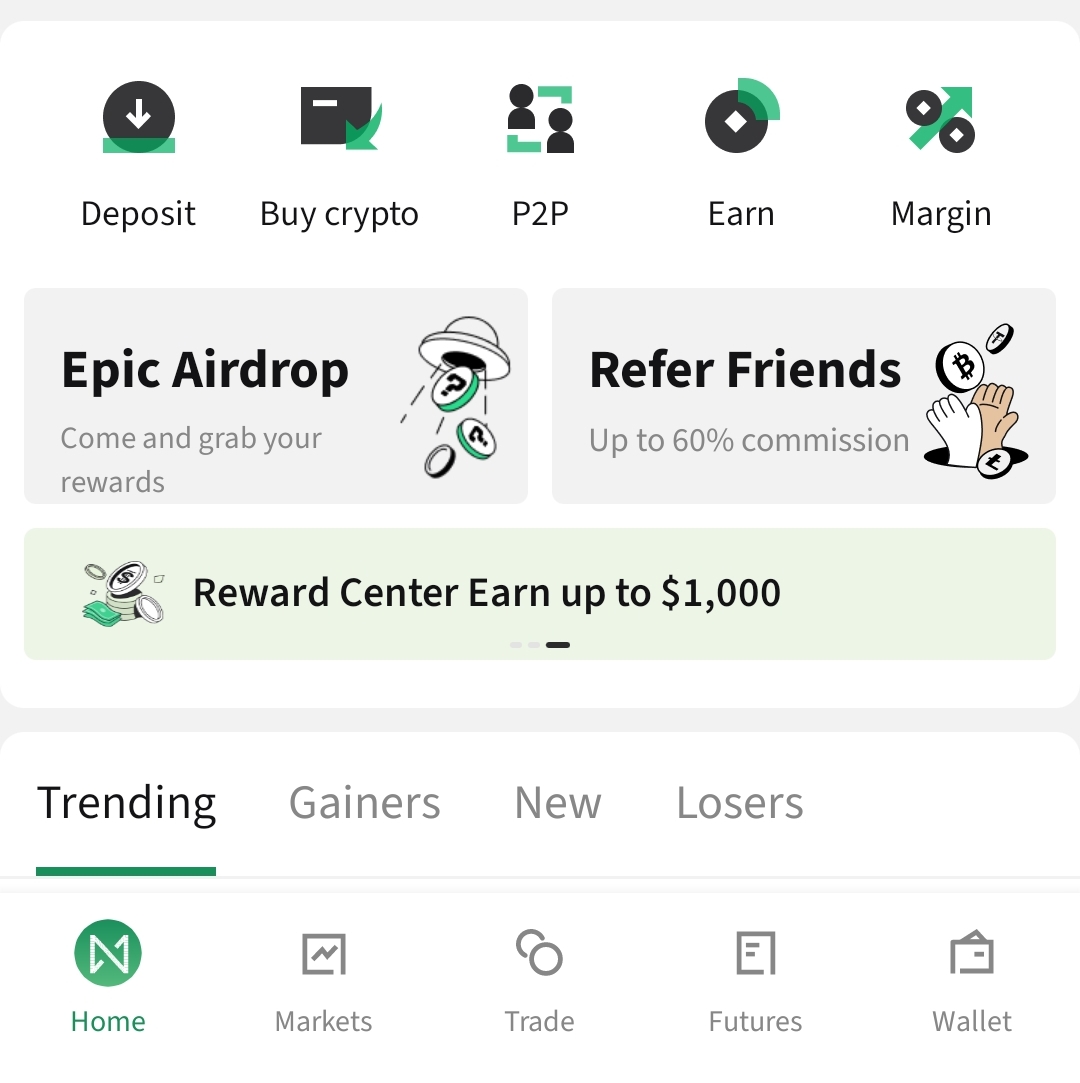
Task: Switch to the Gainers tab
Action: [x=364, y=803]
